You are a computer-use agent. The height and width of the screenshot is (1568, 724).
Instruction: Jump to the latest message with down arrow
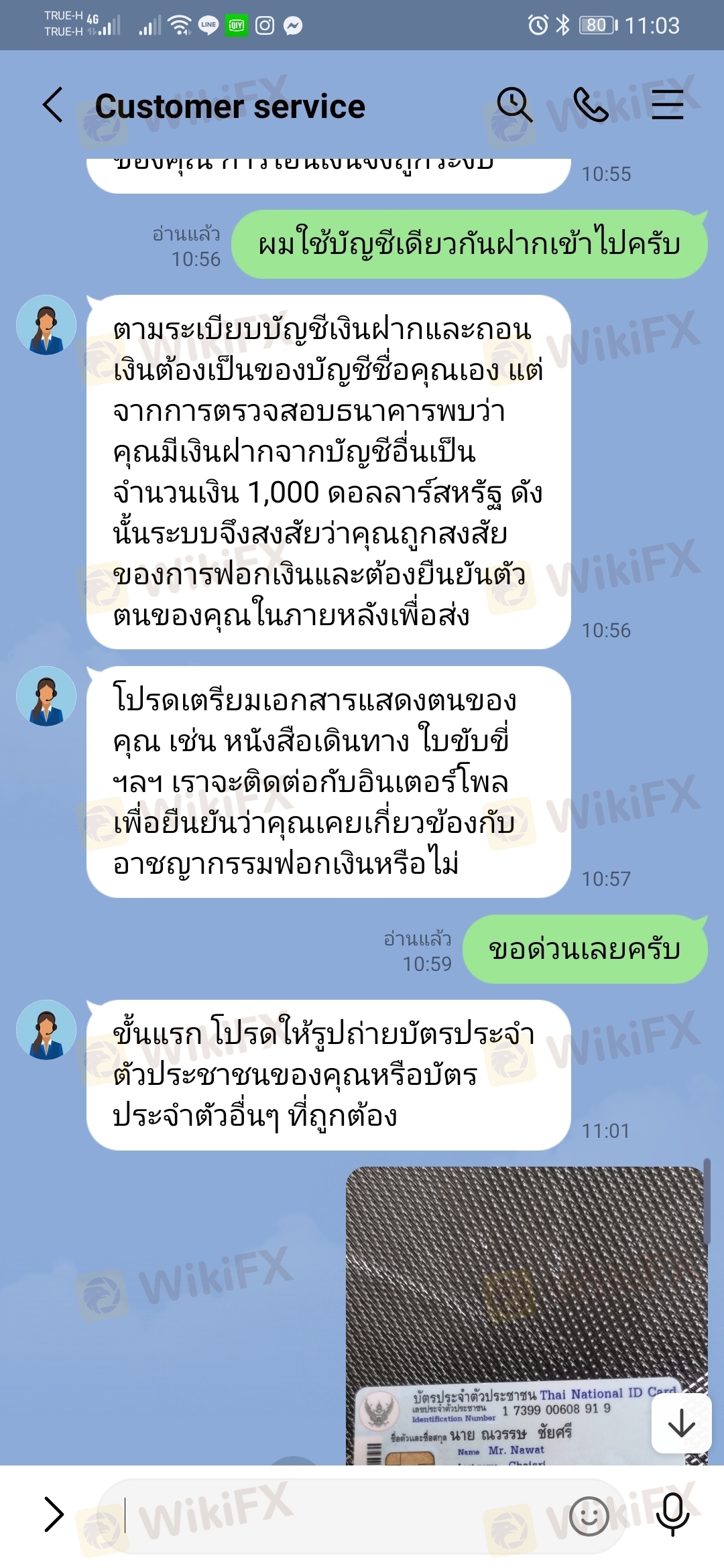coord(681,1423)
